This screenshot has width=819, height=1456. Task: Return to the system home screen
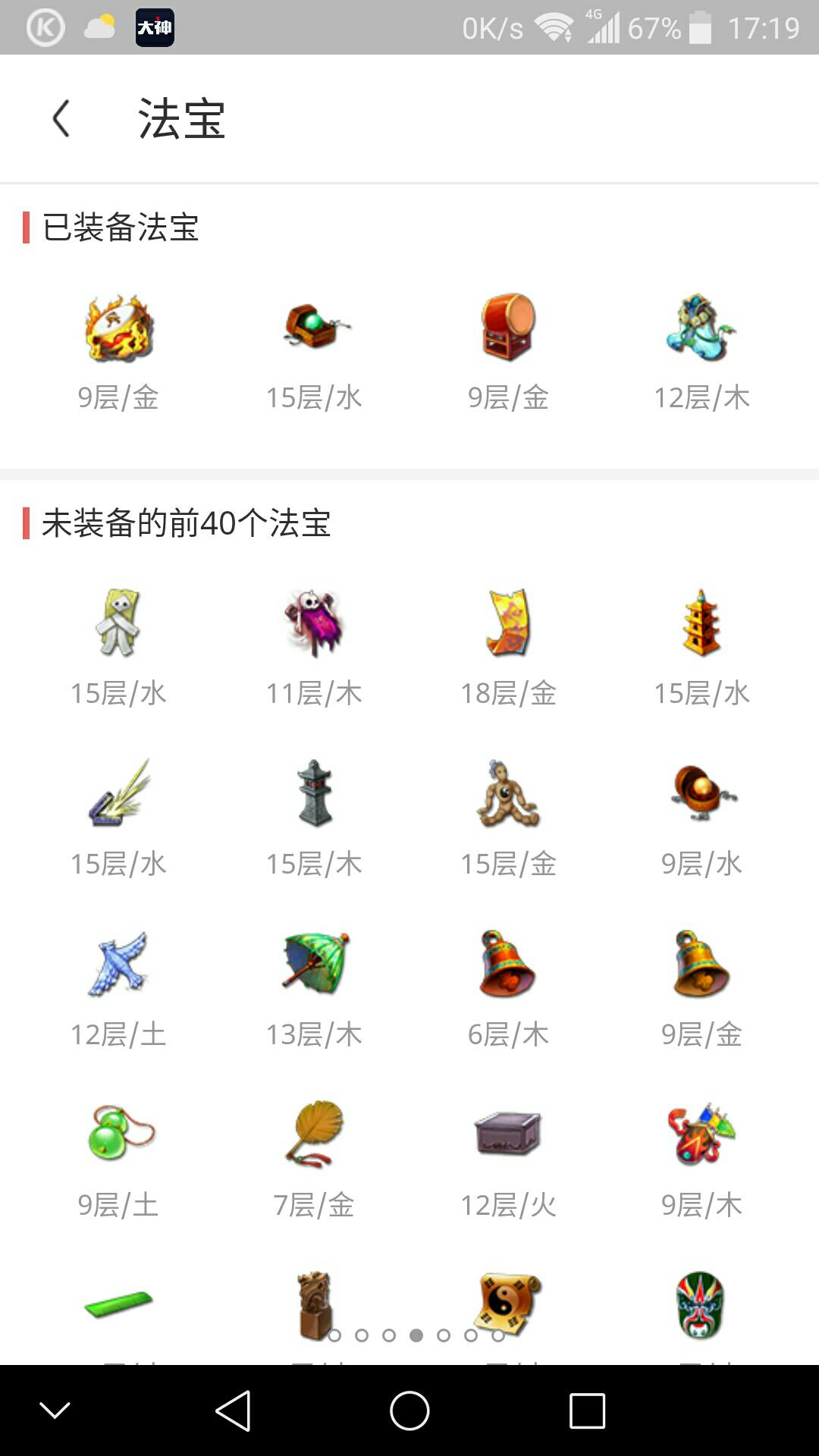point(409,1411)
